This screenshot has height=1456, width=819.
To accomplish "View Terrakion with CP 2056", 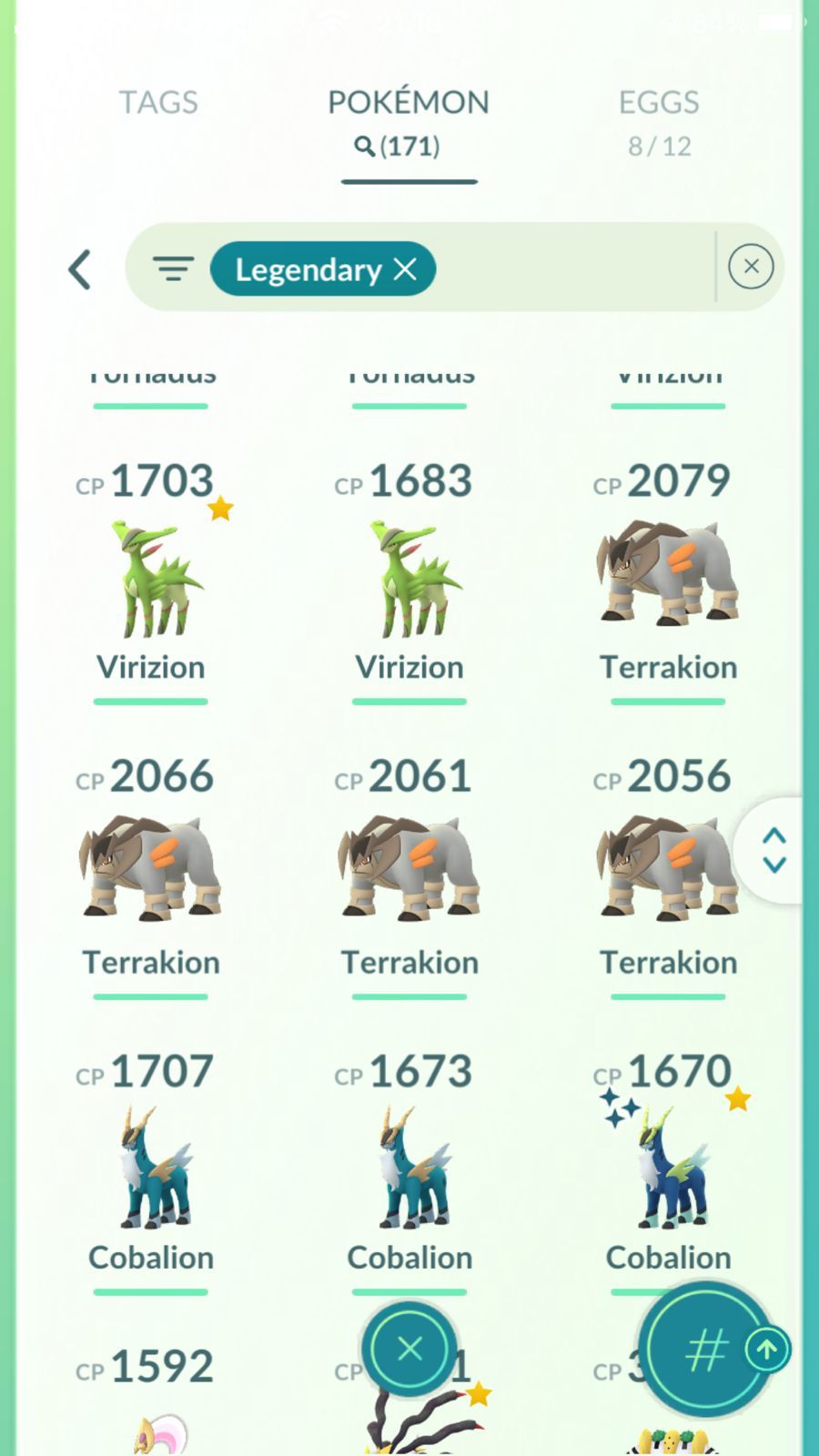I will pyautogui.click(x=668, y=869).
